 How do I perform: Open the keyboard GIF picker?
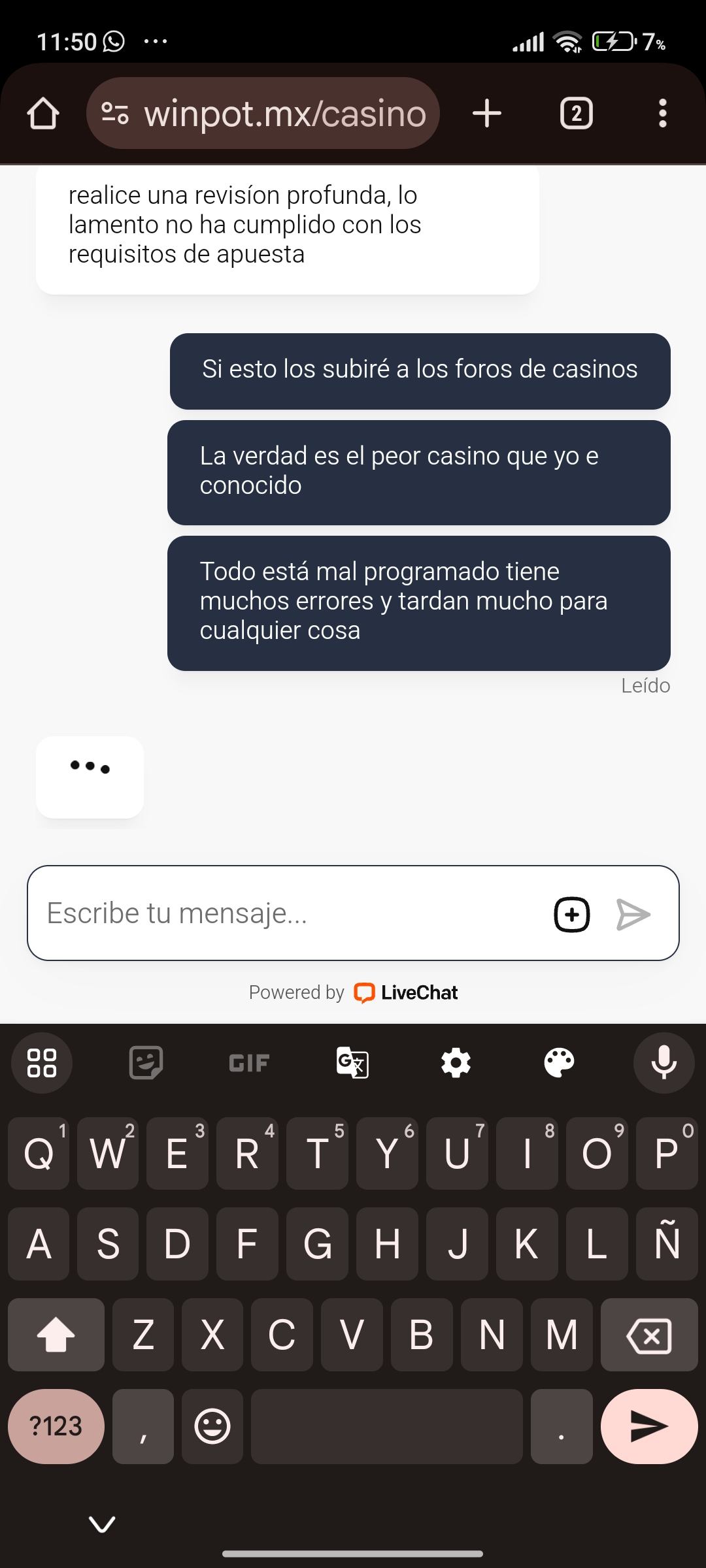click(249, 1062)
